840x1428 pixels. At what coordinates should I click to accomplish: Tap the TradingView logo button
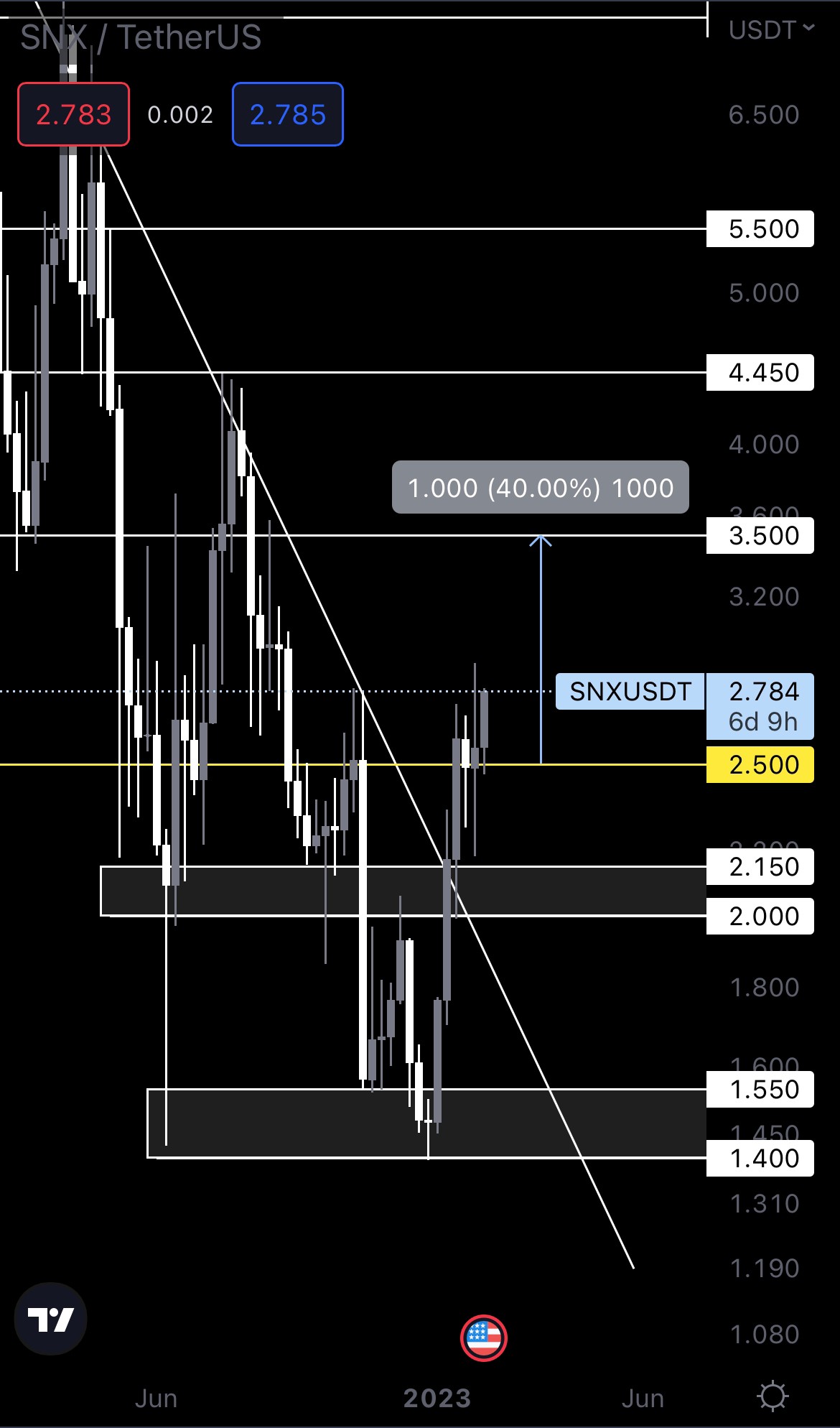(50, 1319)
